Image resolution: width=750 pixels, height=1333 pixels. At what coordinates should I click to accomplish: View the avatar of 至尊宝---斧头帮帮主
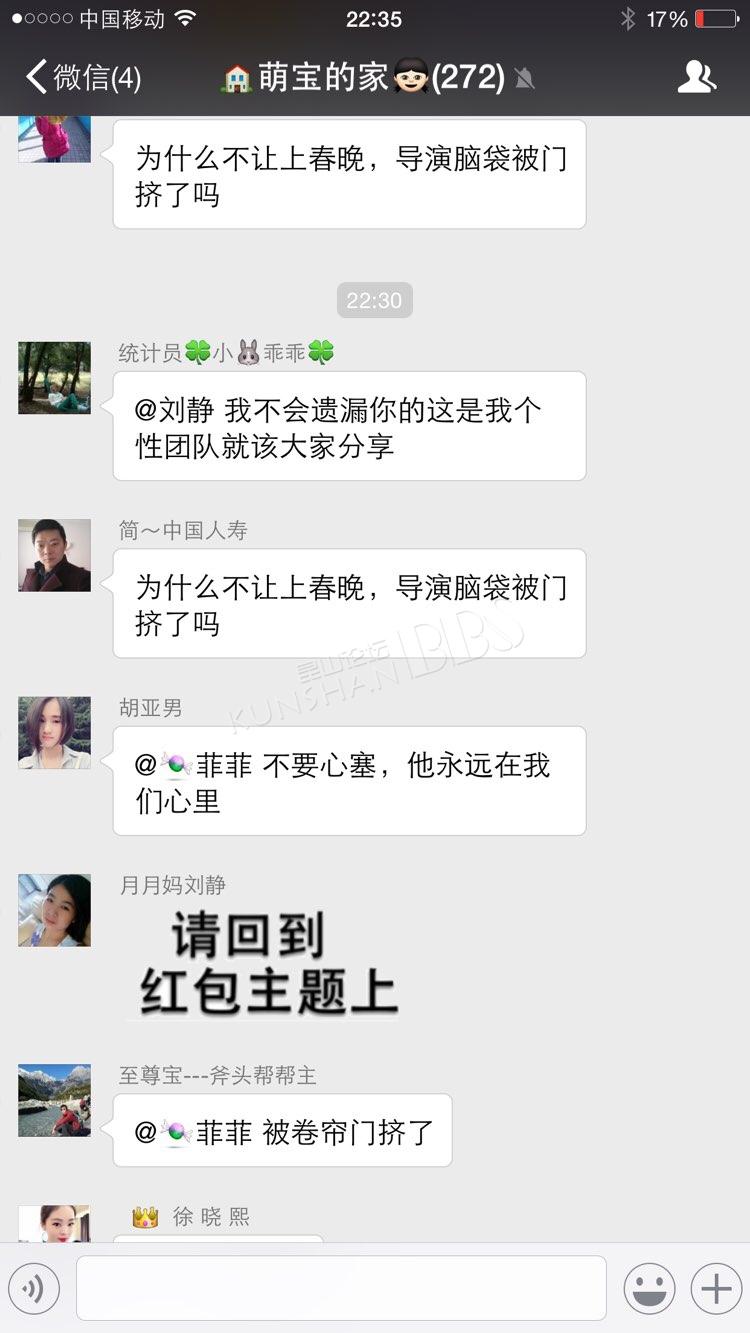pos(54,1100)
